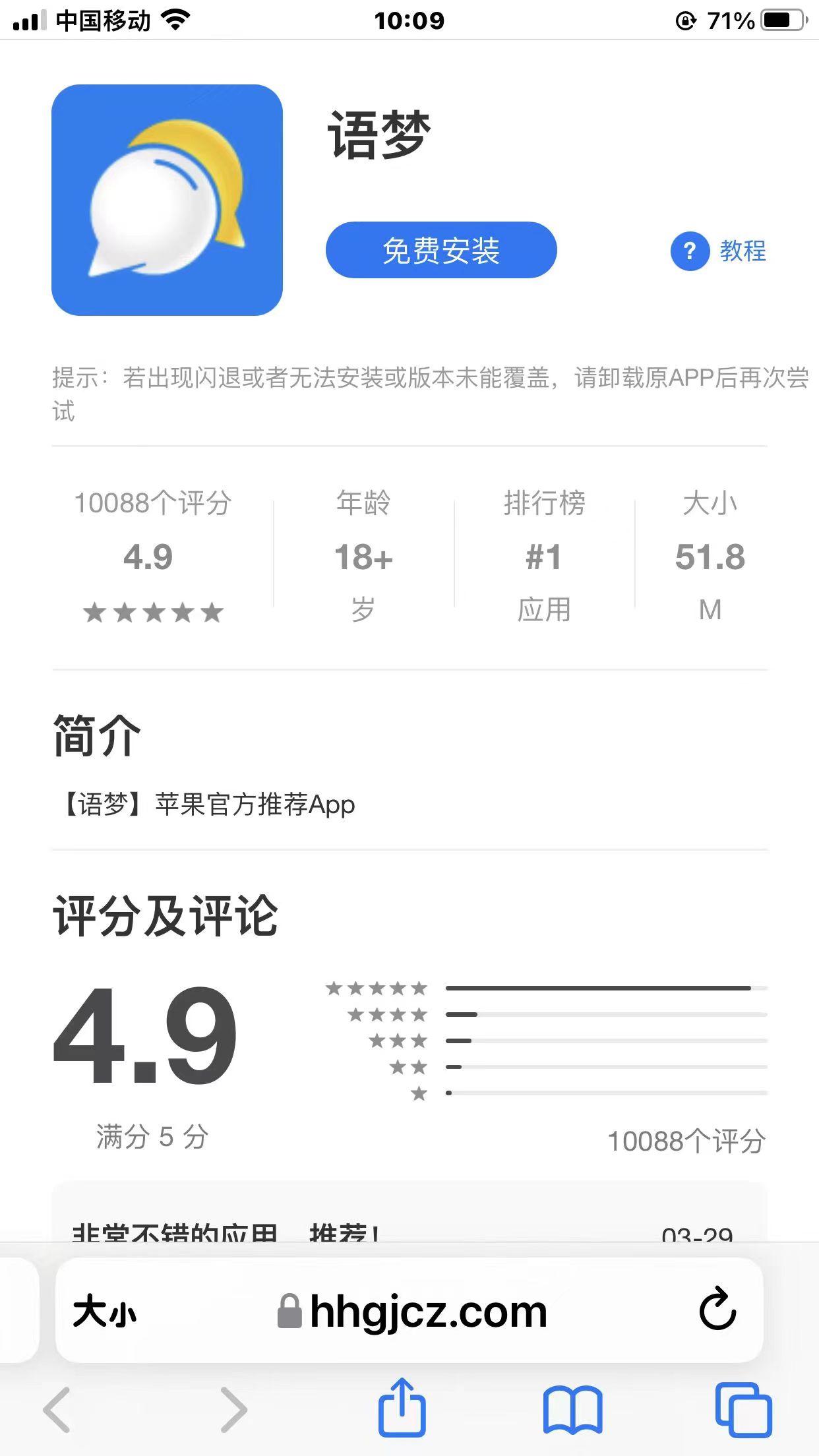Show all open tabs
This screenshot has height=1456, width=819.
pos(743,1410)
